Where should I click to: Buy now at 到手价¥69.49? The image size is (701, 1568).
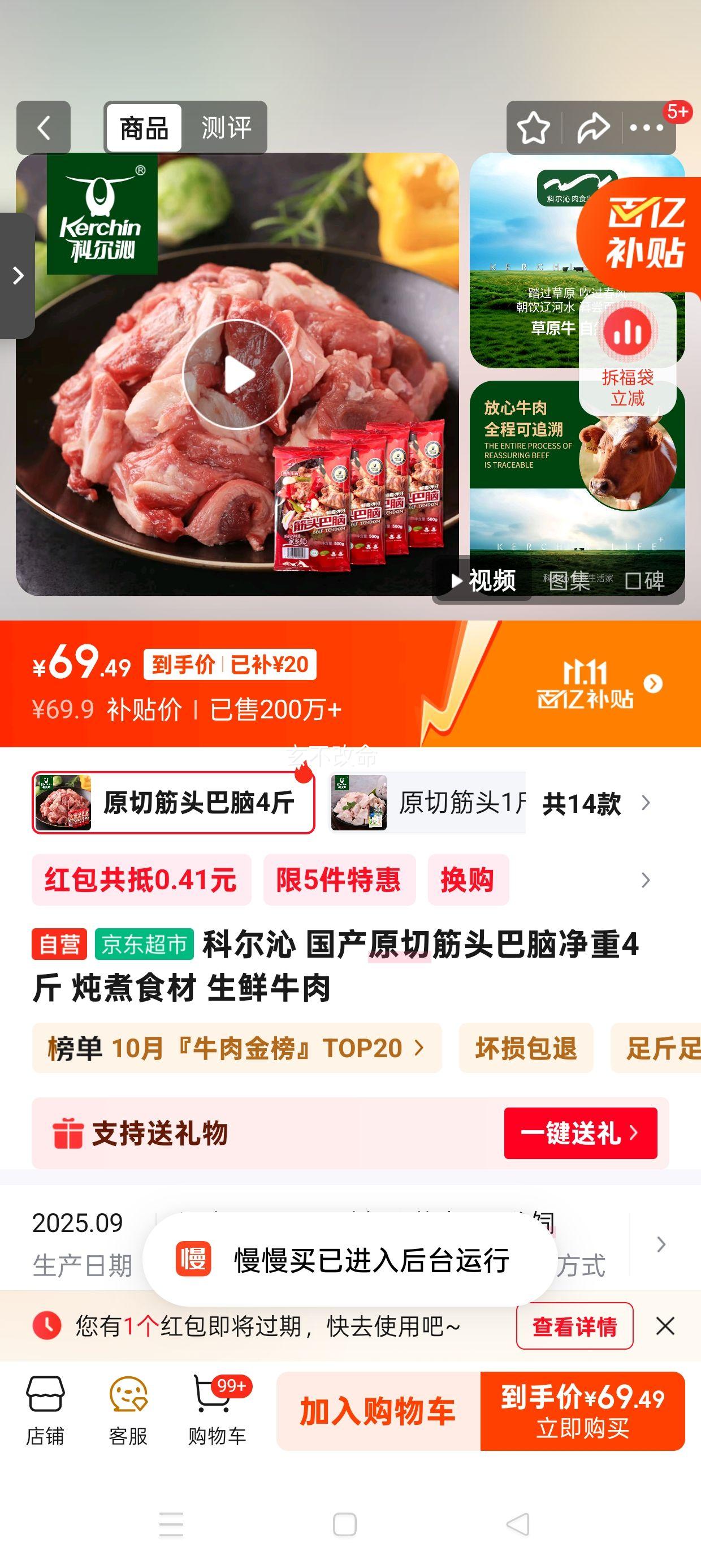[582, 1411]
